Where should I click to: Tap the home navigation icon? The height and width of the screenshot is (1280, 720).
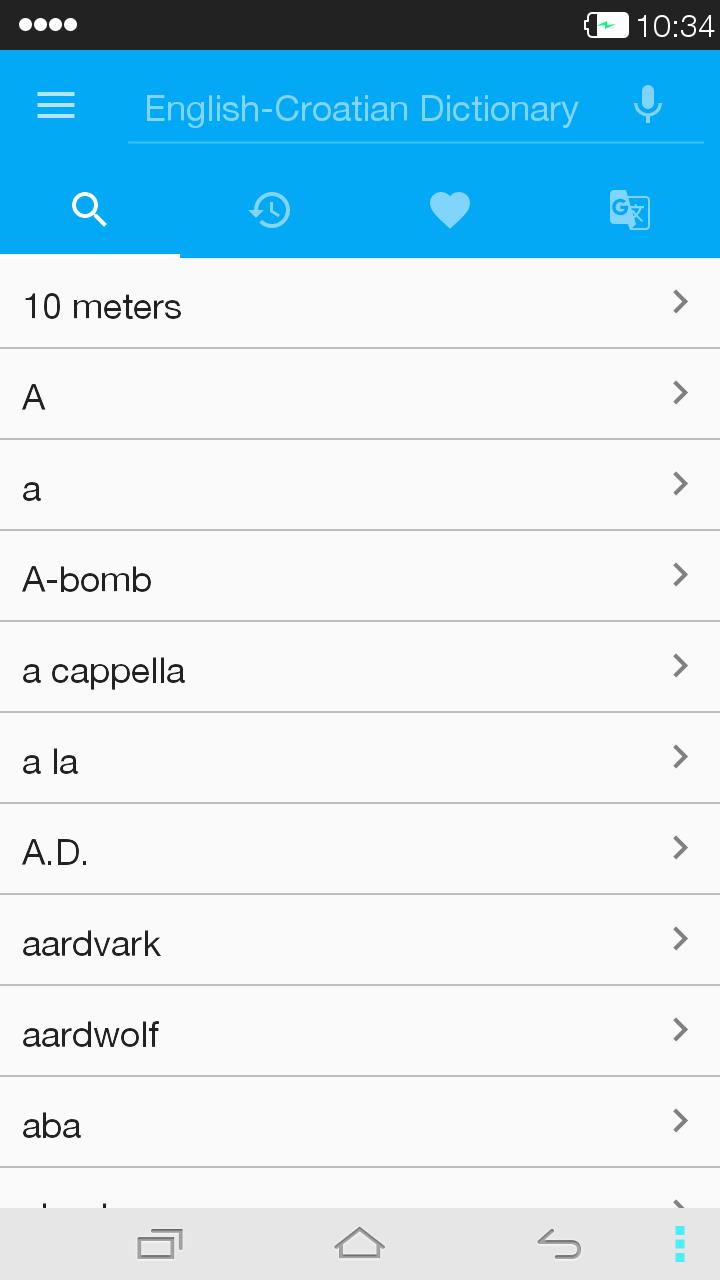(x=360, y=1243)
